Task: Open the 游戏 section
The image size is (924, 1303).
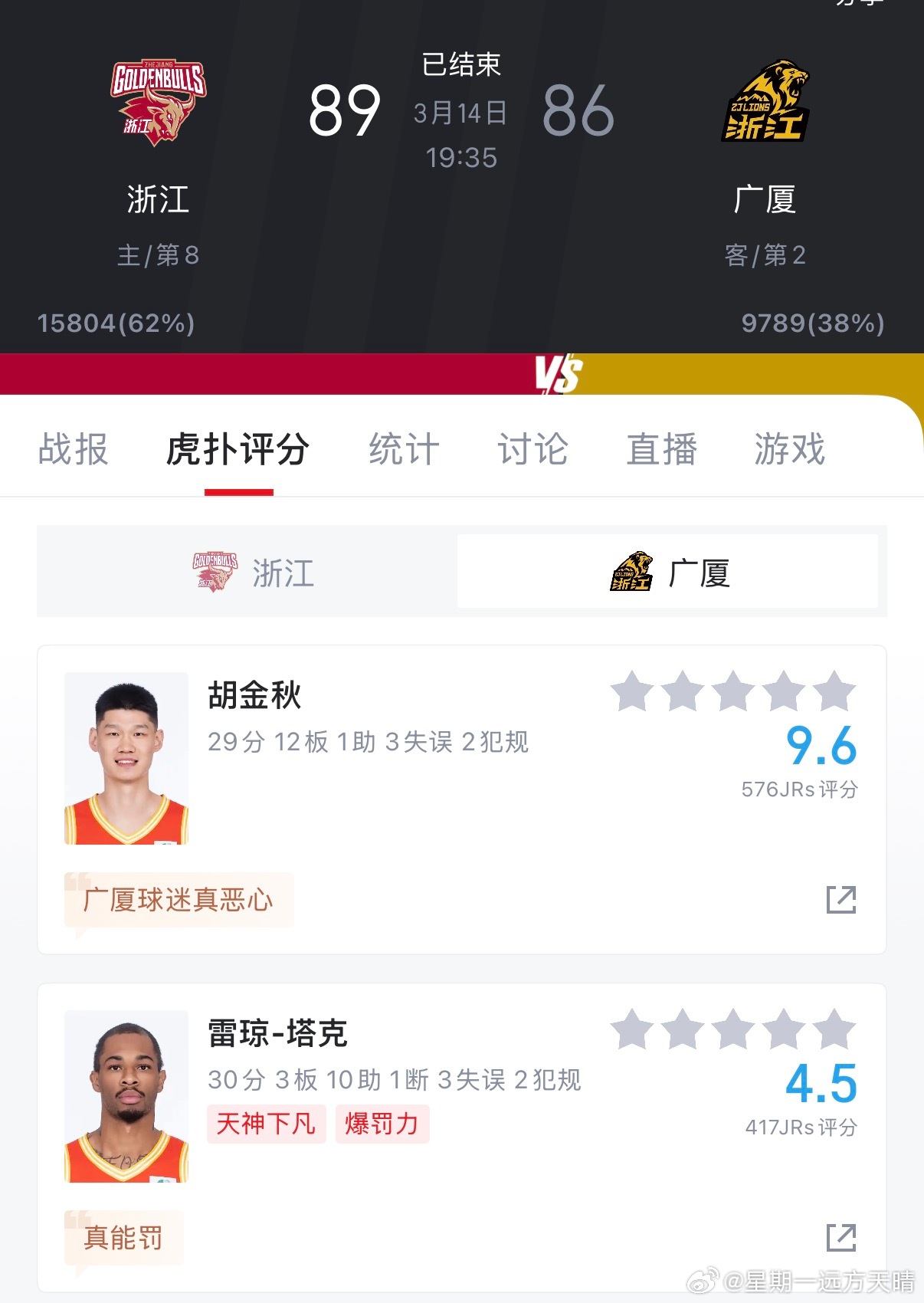Action: click(x=788, y=449)
